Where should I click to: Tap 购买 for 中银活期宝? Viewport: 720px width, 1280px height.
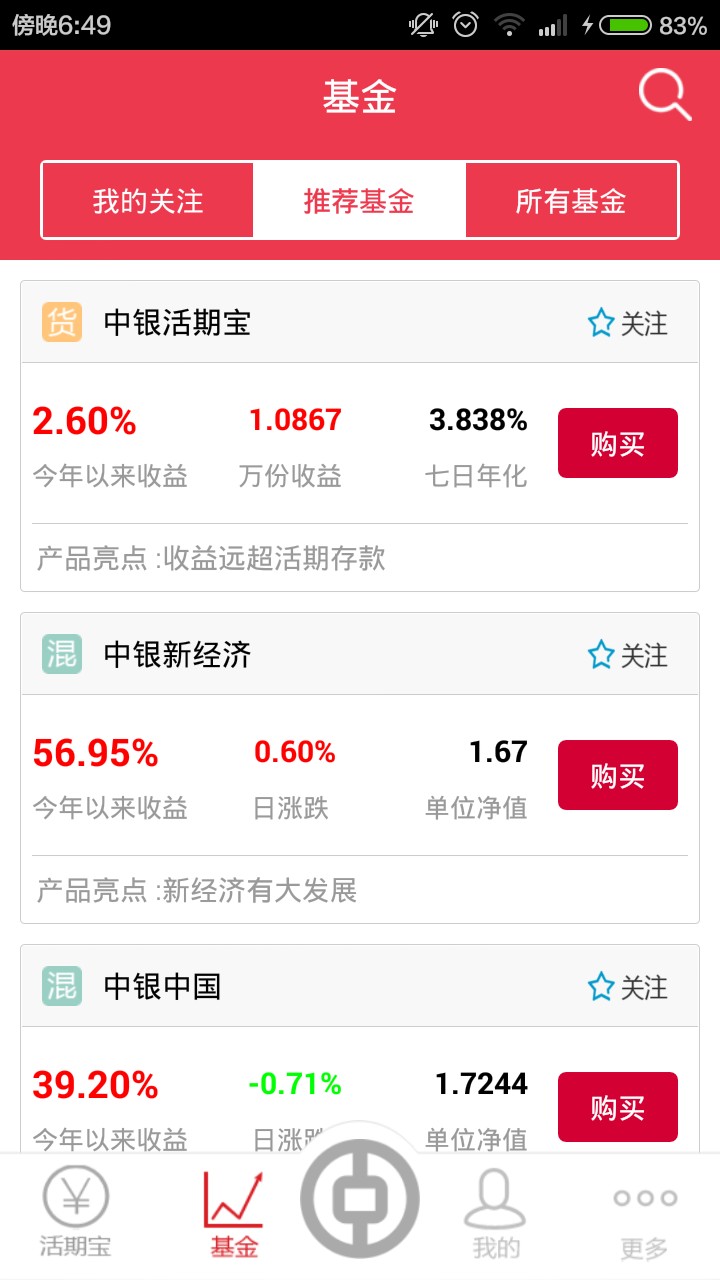tap(617, 443)
